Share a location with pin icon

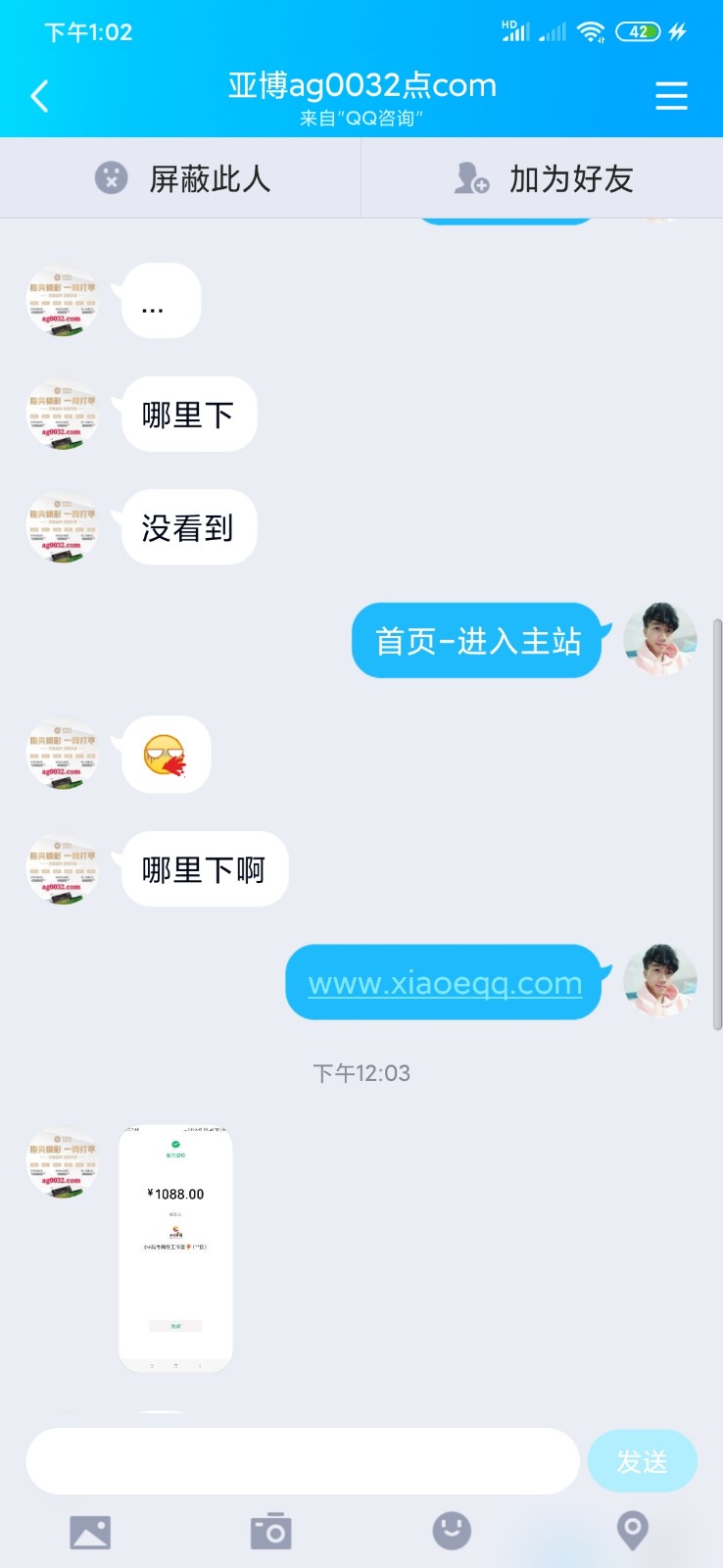tap(632, 1531)
